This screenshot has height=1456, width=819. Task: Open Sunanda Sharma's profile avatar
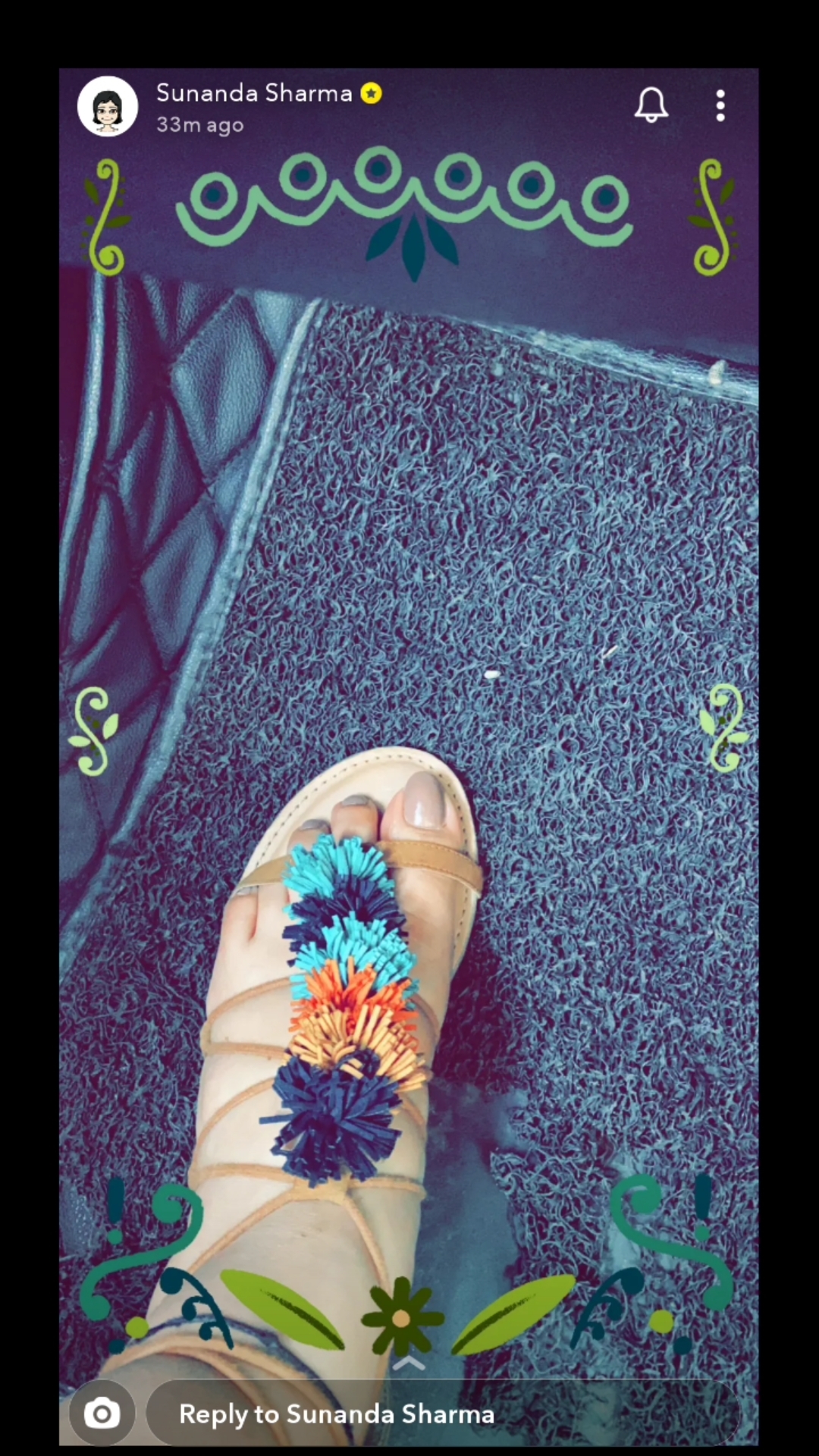(x=108, y=106)
